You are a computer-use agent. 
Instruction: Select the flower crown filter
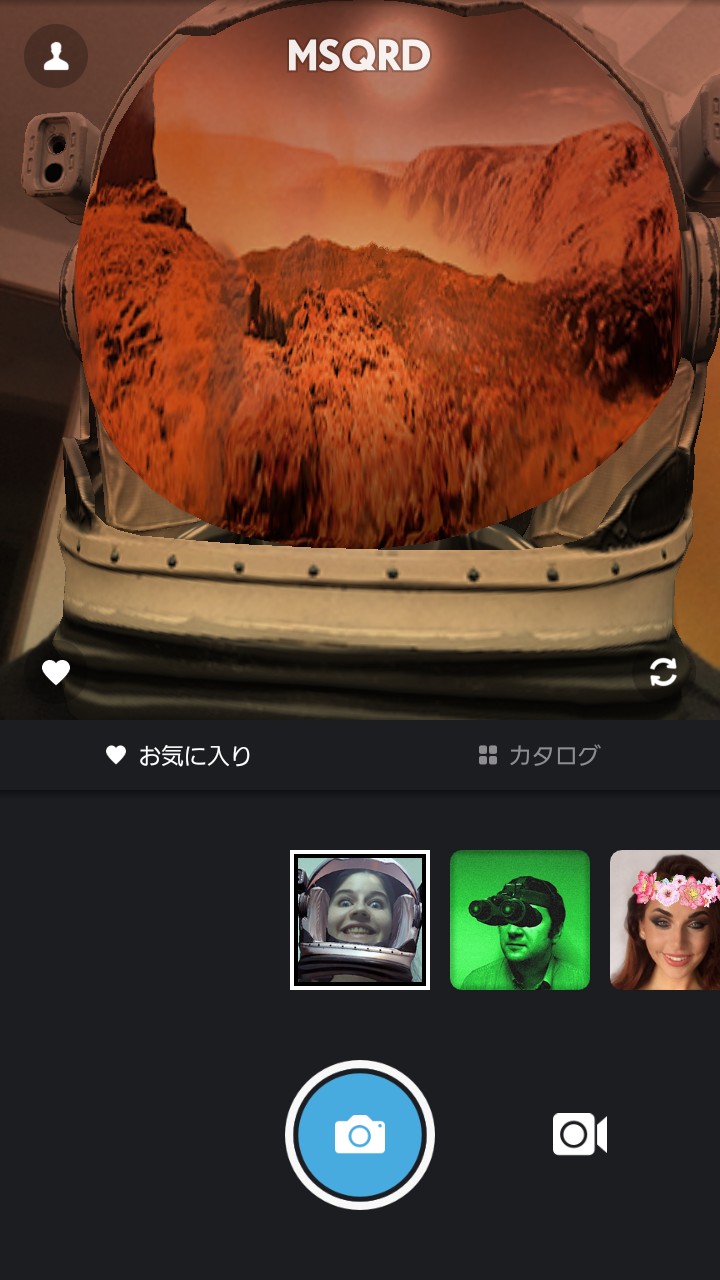[666, 920]
